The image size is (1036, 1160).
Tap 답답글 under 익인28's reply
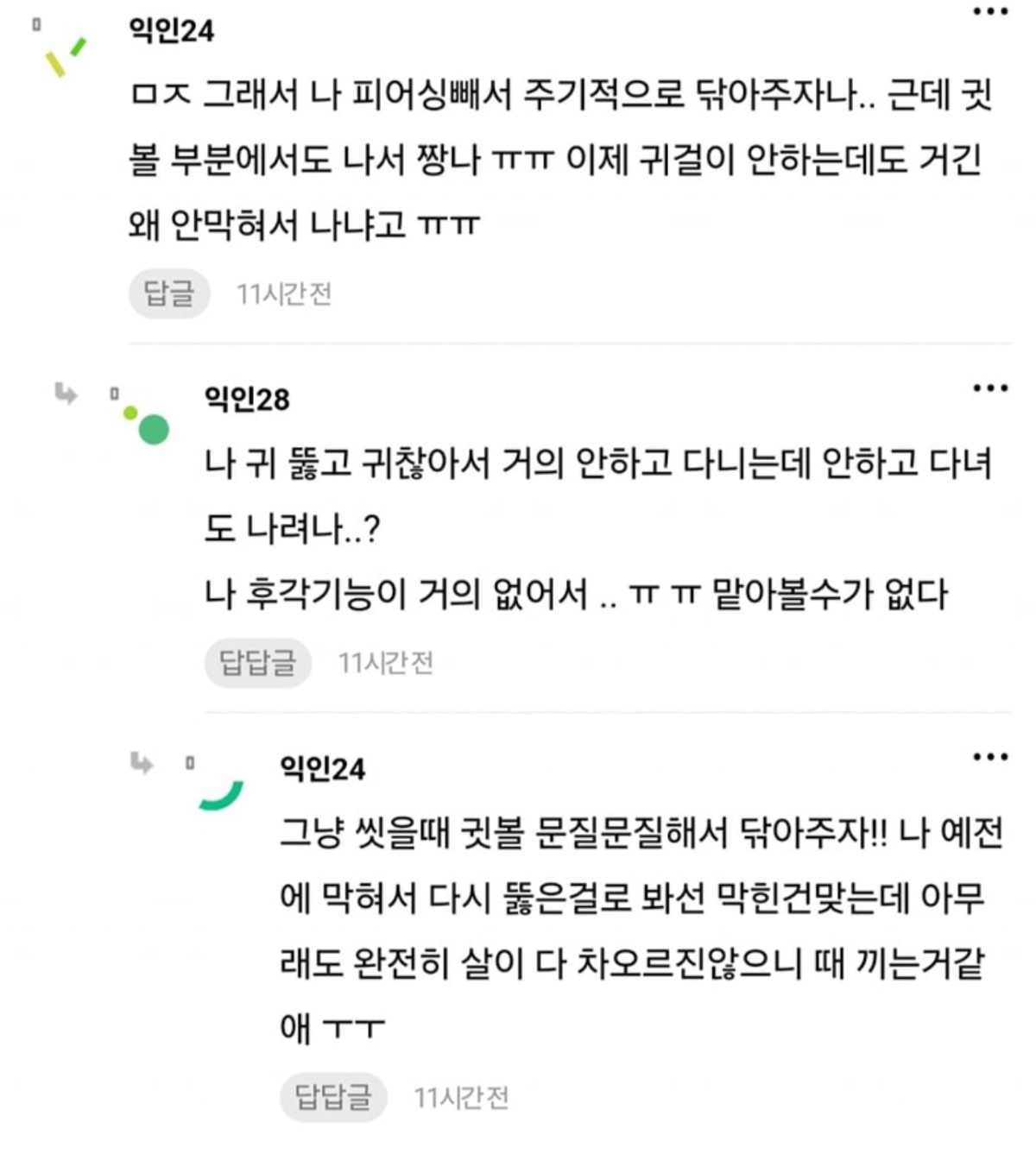click(x=257, y=663)
